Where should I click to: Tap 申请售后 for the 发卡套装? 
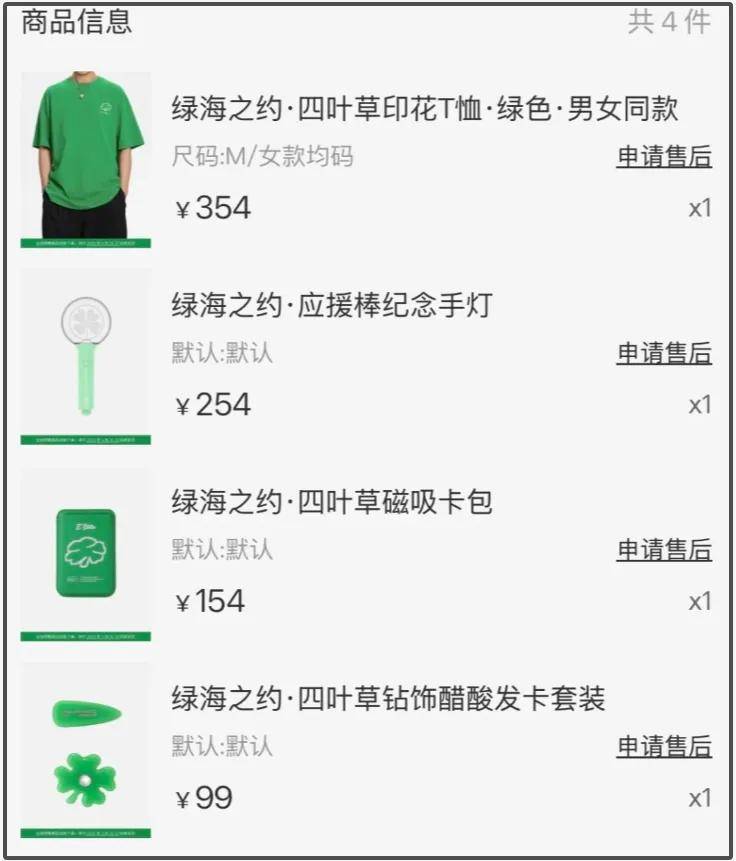664,746
